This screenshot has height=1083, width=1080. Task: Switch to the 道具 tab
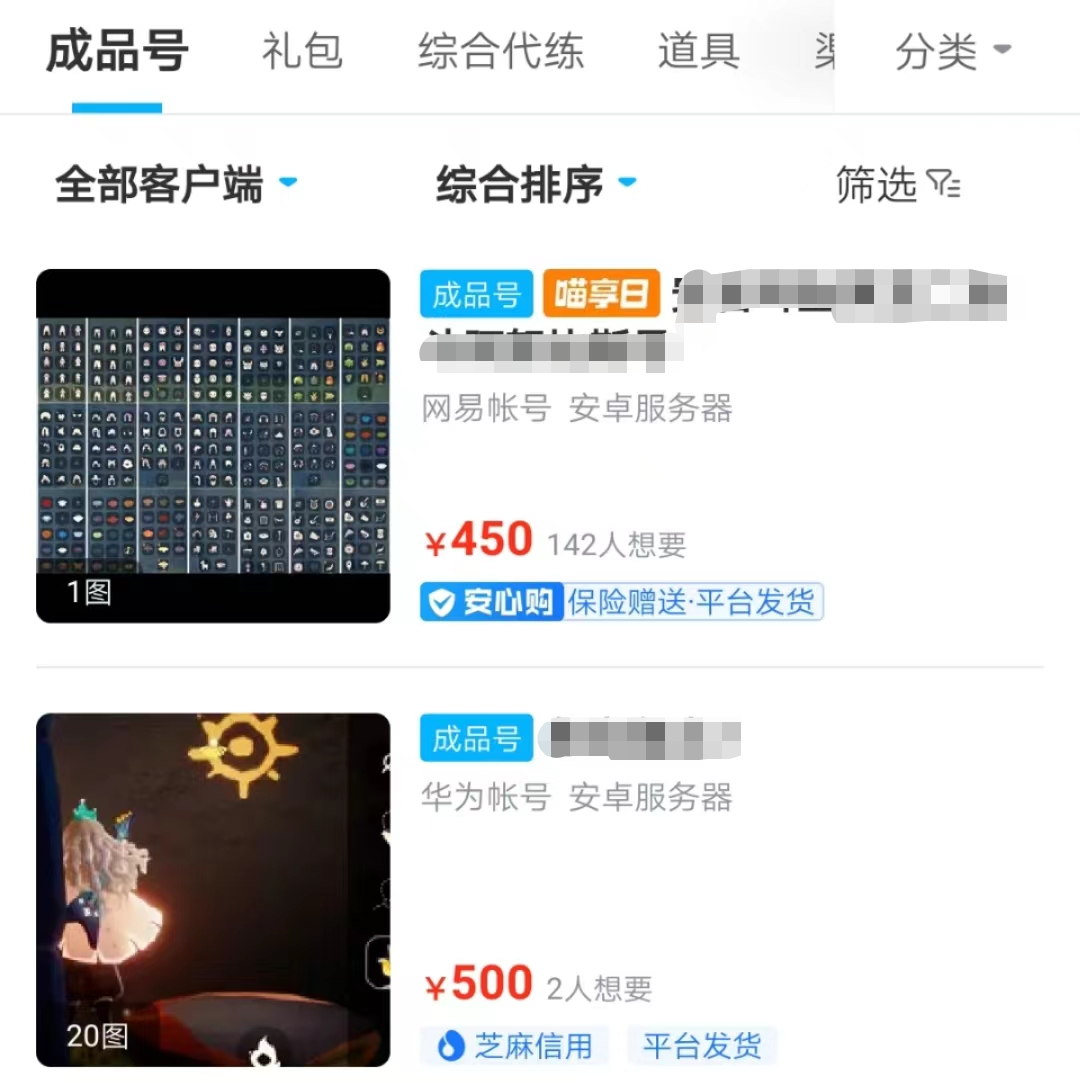(x=698, y=52)
